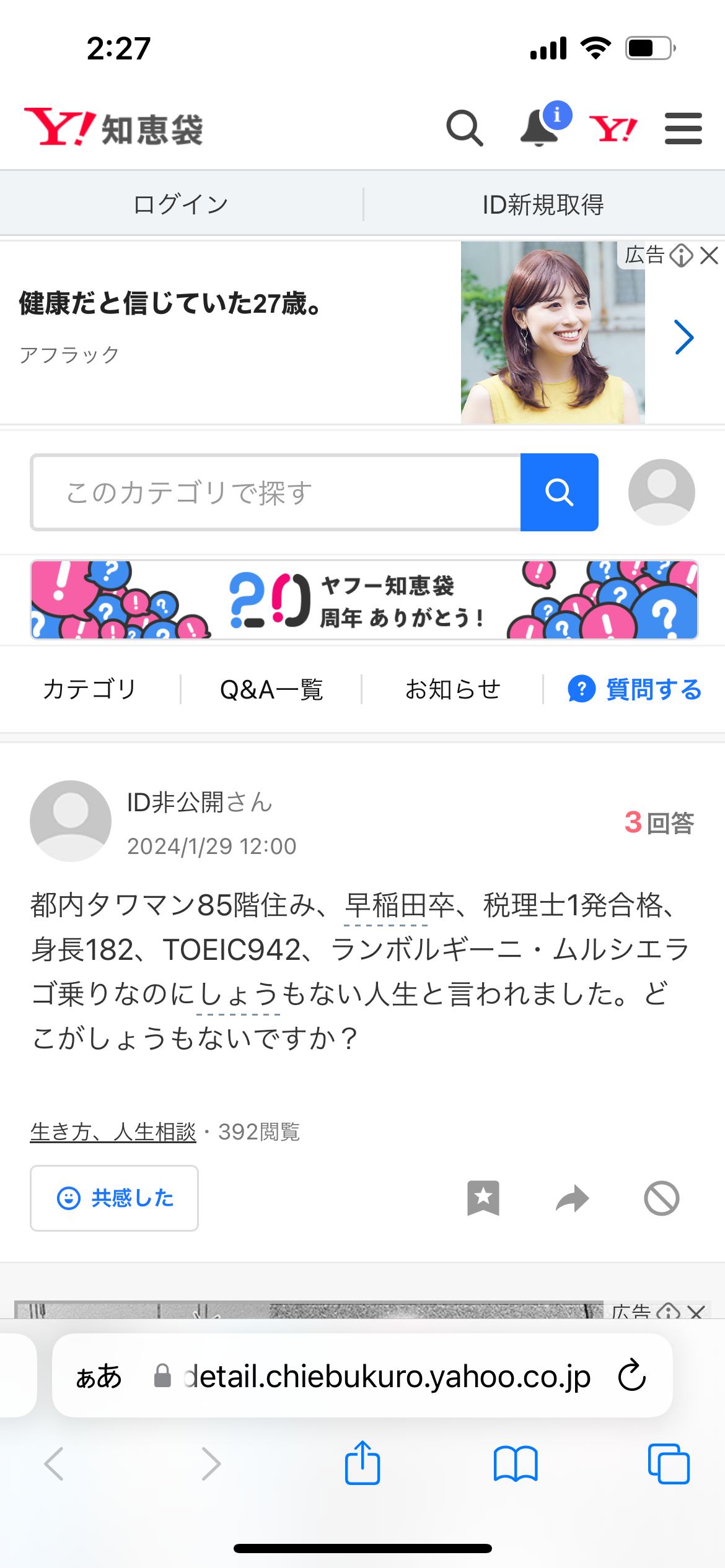
Task: Open the magnifier search icon in header
Action: [464, 128]
